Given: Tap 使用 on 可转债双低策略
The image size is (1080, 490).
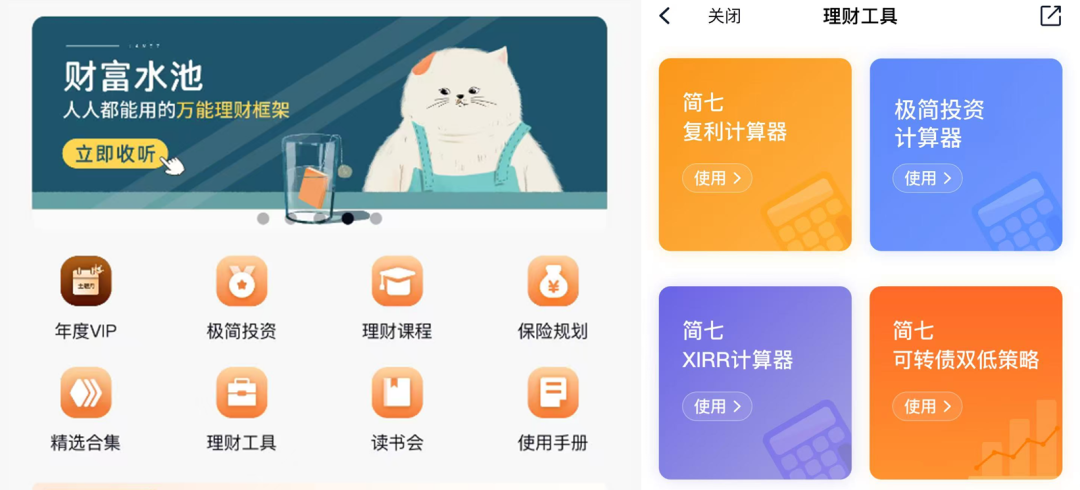Looking at the screenshot, I should 927,406.
